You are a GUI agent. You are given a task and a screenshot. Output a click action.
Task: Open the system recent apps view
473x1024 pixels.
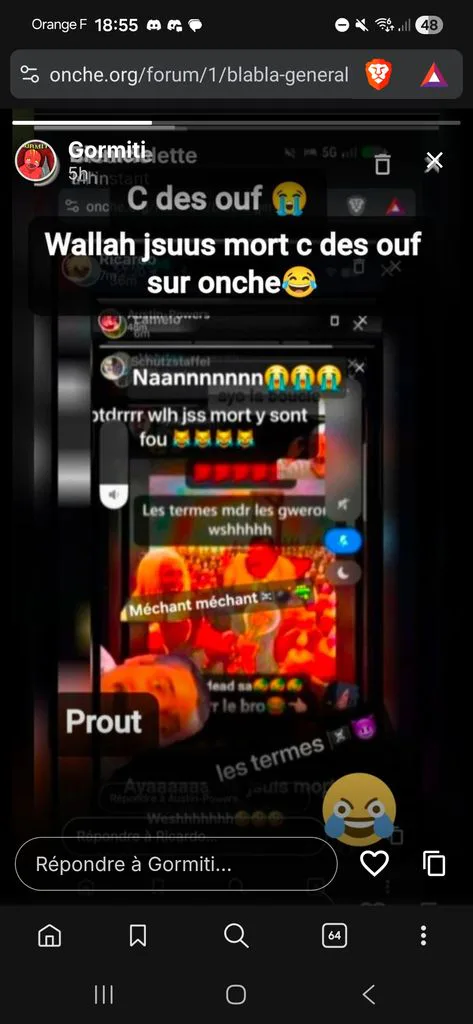click(x=104, y=995)
